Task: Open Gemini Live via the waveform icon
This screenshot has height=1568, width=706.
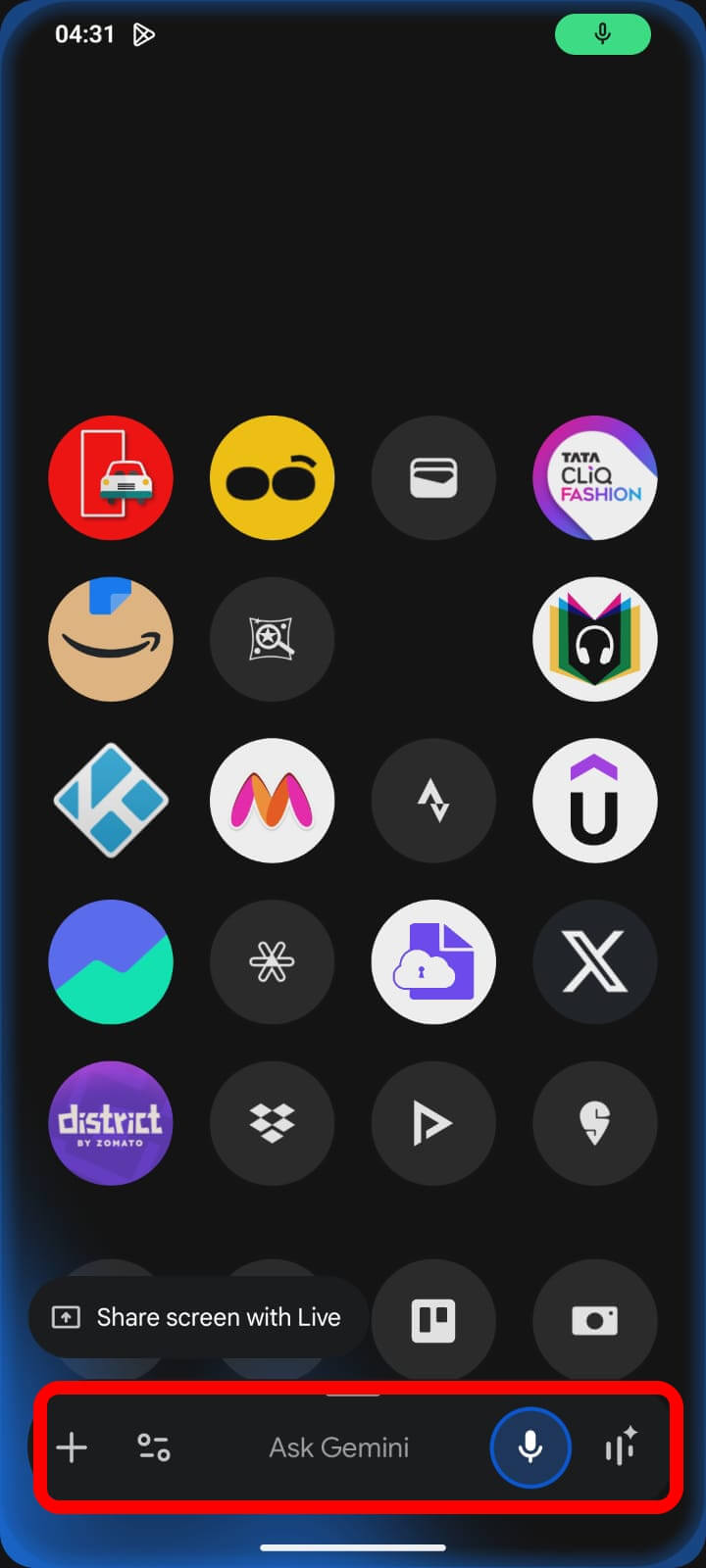Action: pyautogui.click(x=619, y=1447)
